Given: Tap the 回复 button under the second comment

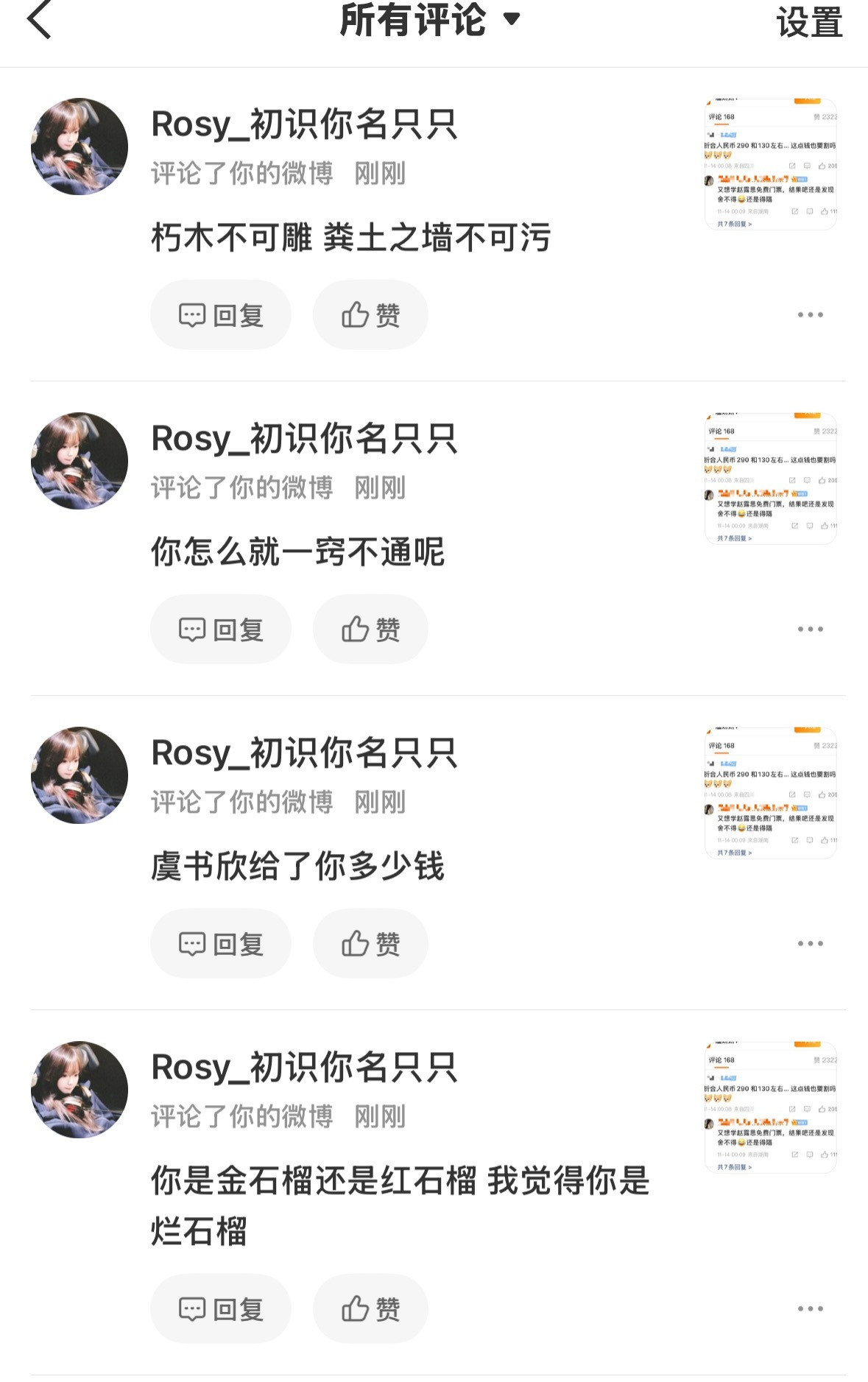Looking at the screenshot, I should 221,630.
